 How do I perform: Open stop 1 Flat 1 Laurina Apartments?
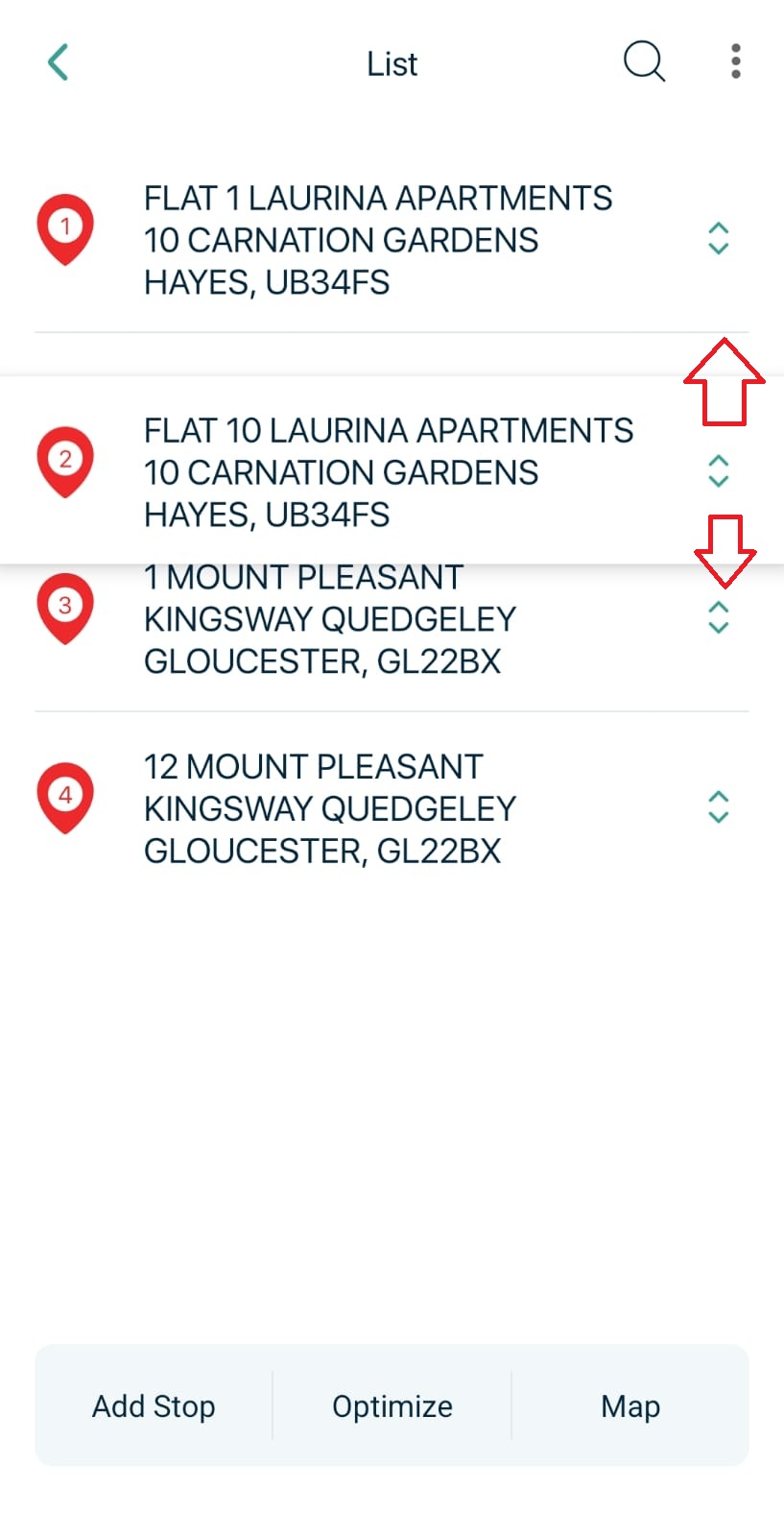pyautogui.click(x=392, y=240)
